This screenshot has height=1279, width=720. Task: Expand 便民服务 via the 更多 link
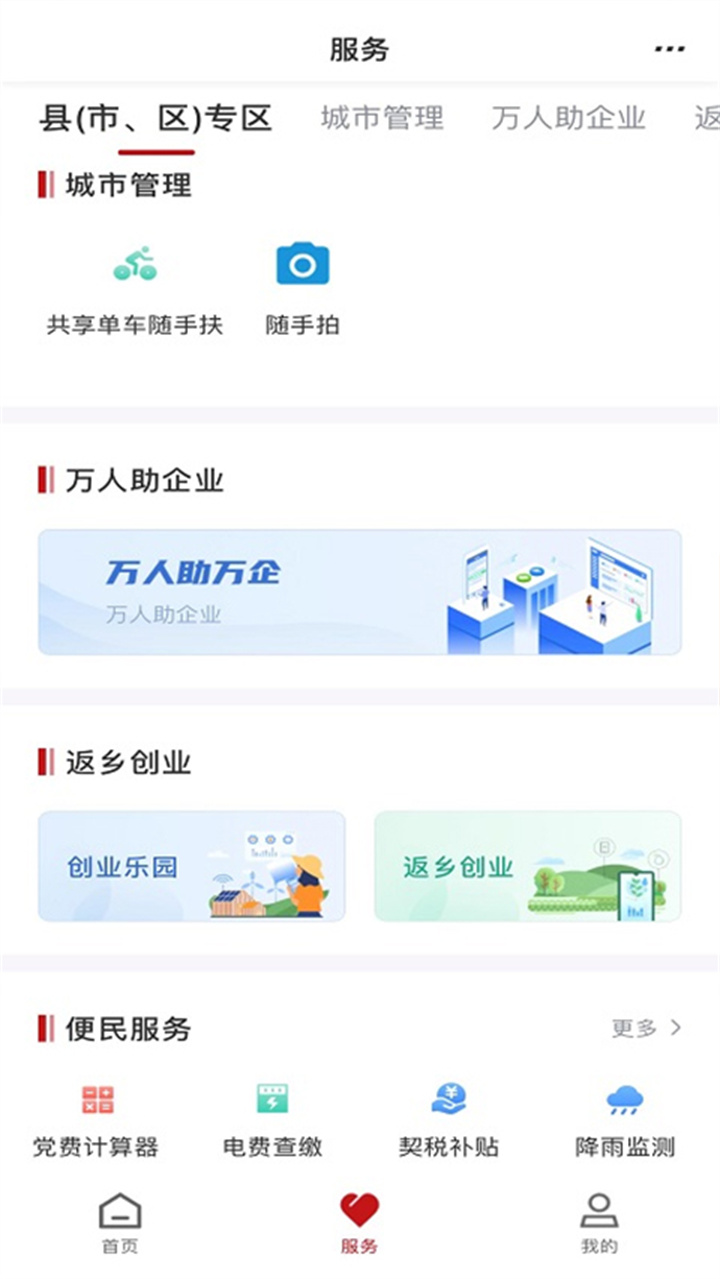(x=631, y=1026)
